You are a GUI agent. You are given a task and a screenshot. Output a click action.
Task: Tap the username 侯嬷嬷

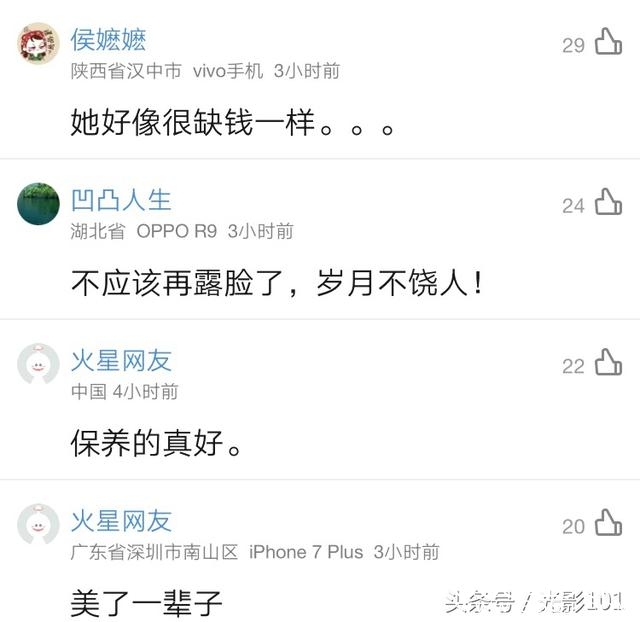pyautogui.click(x=108, y=40)
